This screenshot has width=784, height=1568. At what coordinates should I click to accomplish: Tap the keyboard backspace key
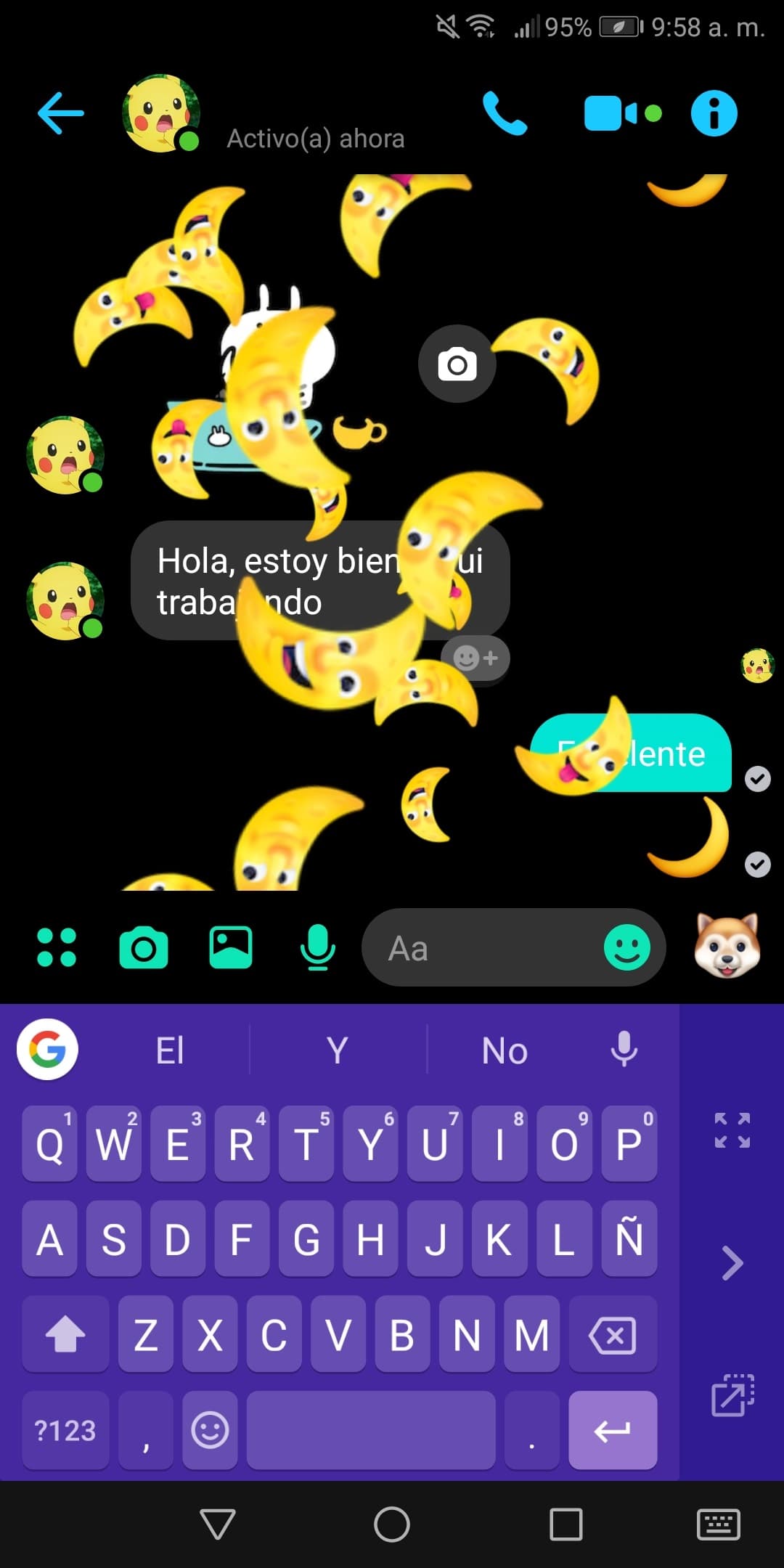[x=613, y=1335]
